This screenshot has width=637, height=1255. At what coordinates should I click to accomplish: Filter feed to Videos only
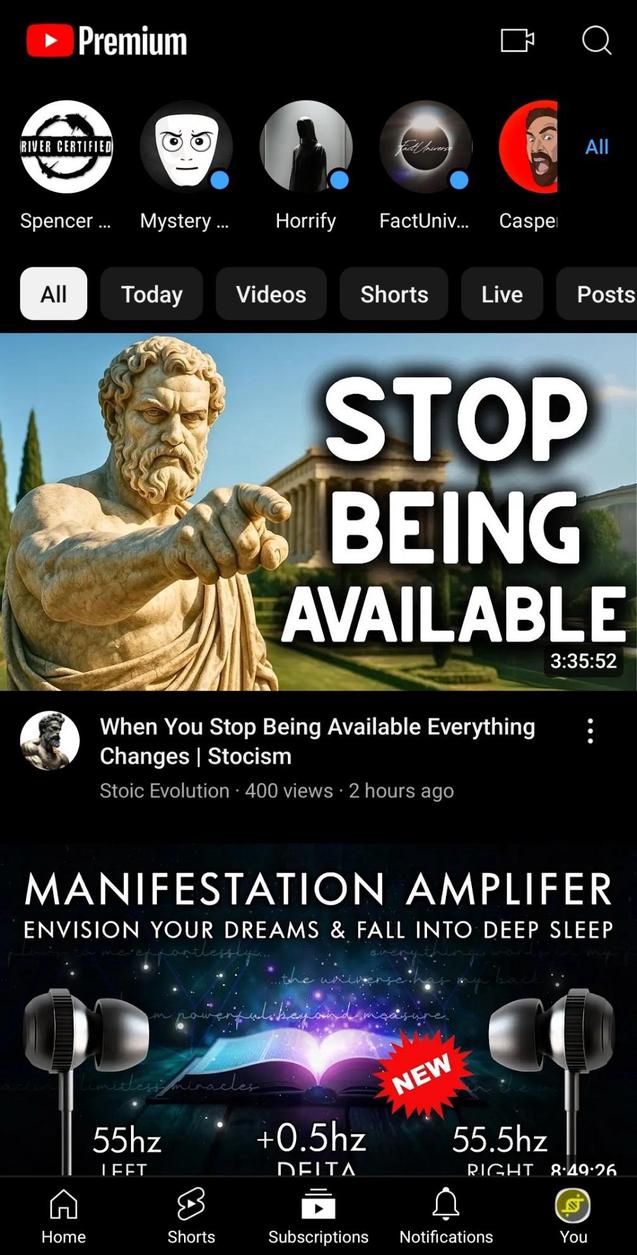[271, 294]
